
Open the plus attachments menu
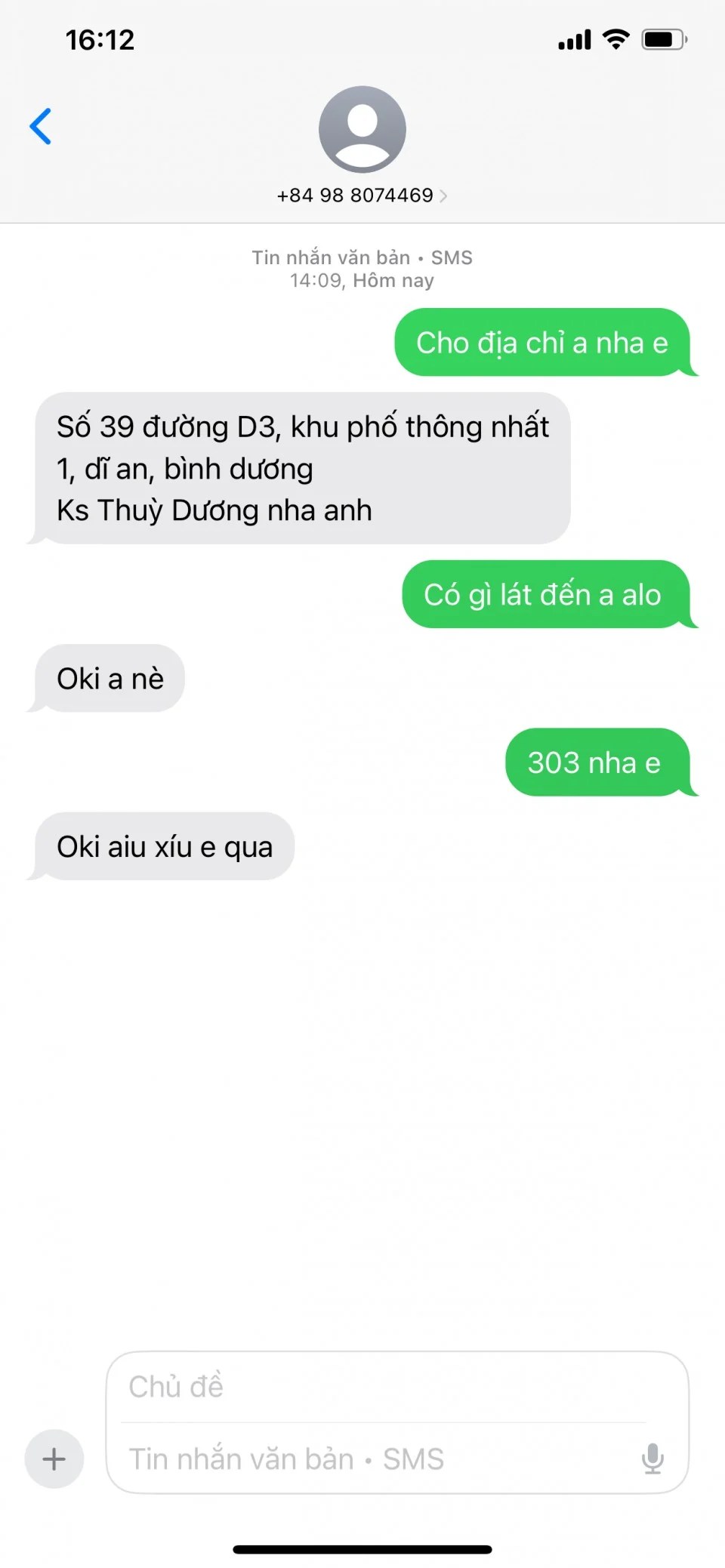point(54,1459)
